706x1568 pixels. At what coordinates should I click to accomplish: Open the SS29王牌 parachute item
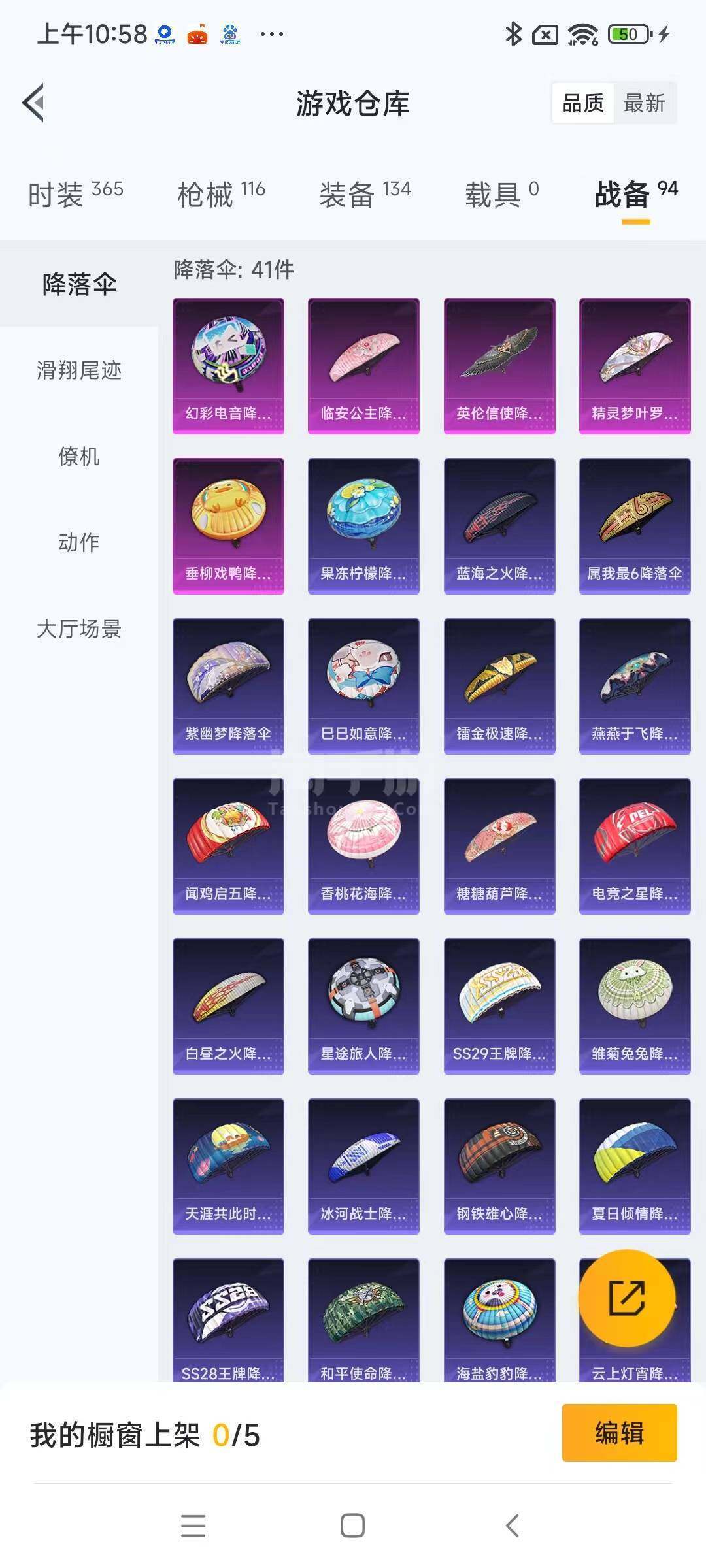(499, 1006)
